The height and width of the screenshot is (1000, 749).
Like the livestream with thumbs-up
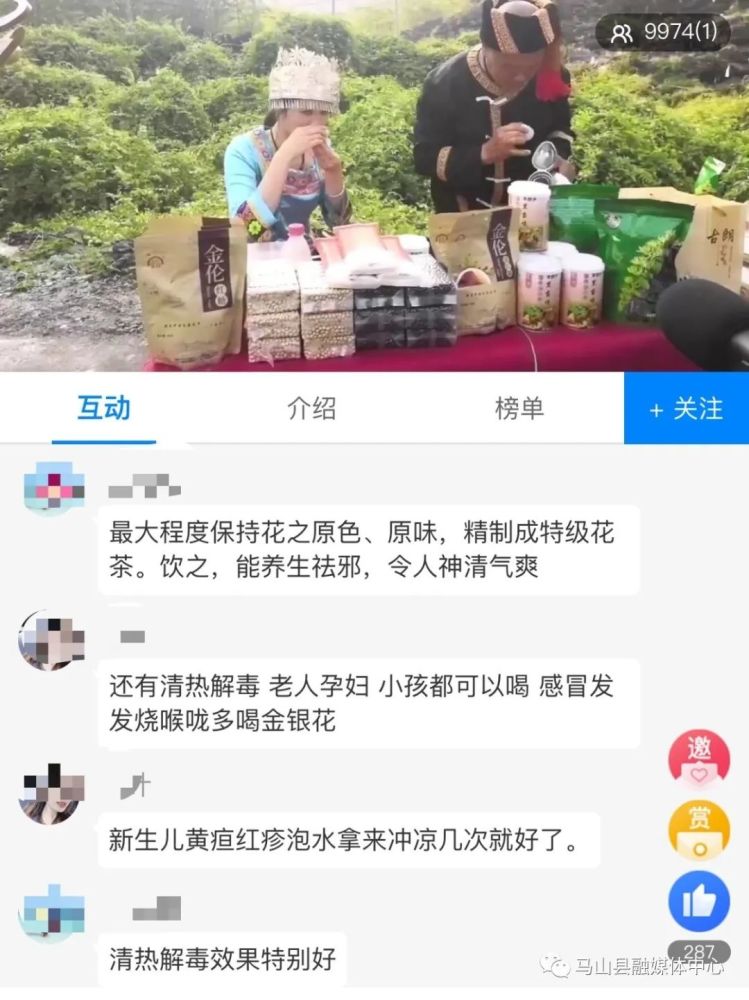click(x=699, y=901)
